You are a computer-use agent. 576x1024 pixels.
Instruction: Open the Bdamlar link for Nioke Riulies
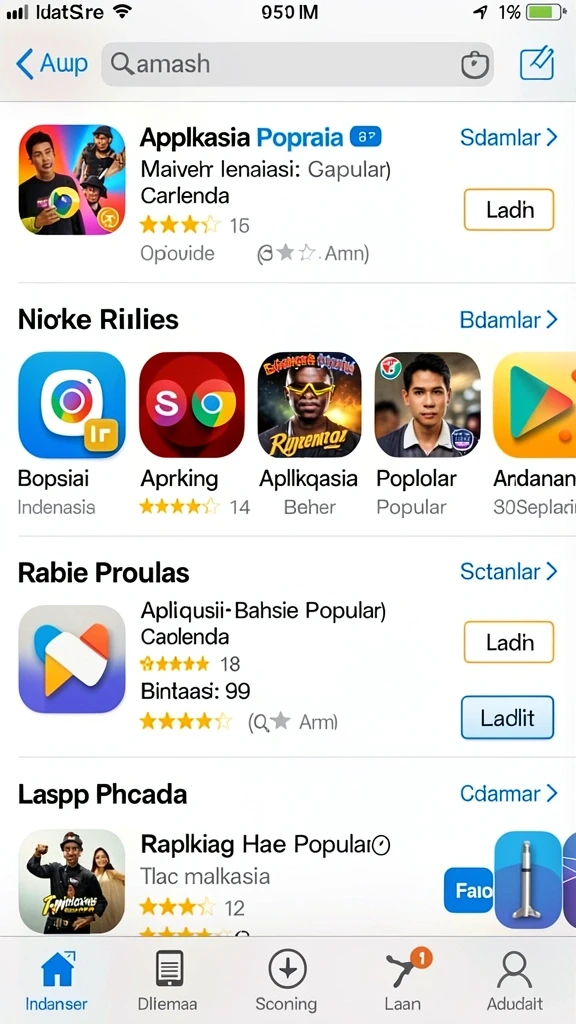509,319
